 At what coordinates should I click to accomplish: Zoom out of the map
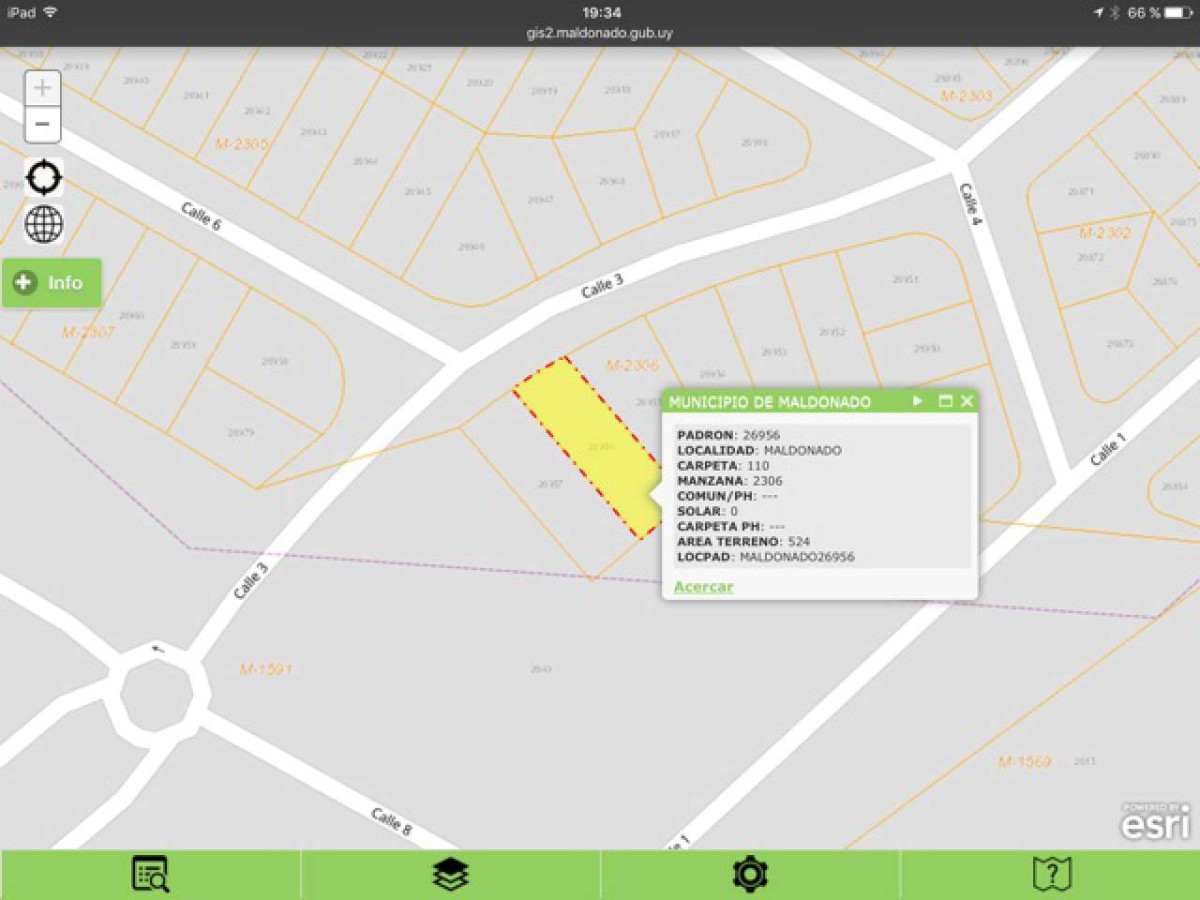tap(42, 125)
